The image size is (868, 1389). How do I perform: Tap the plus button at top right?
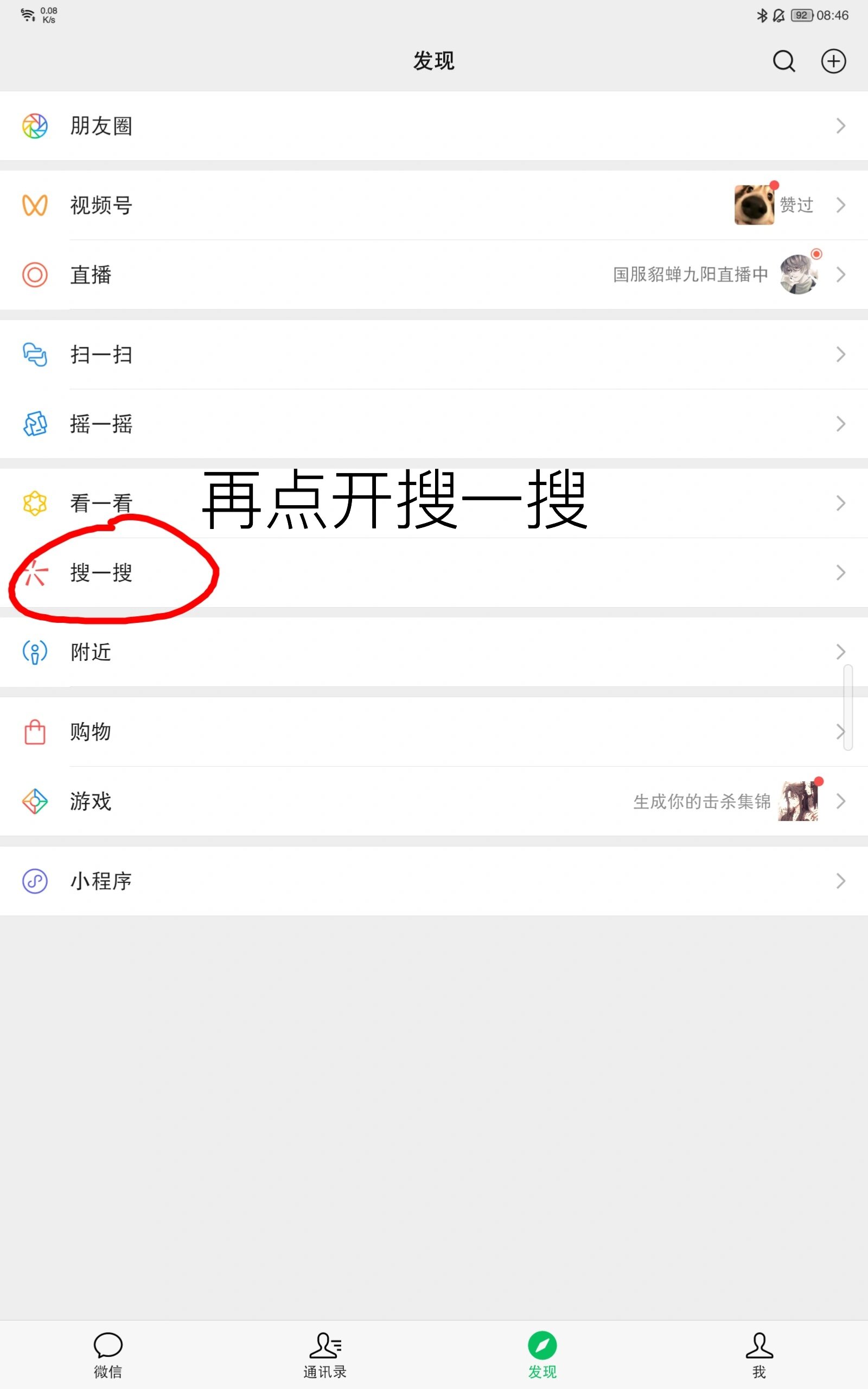coord(834,61)
